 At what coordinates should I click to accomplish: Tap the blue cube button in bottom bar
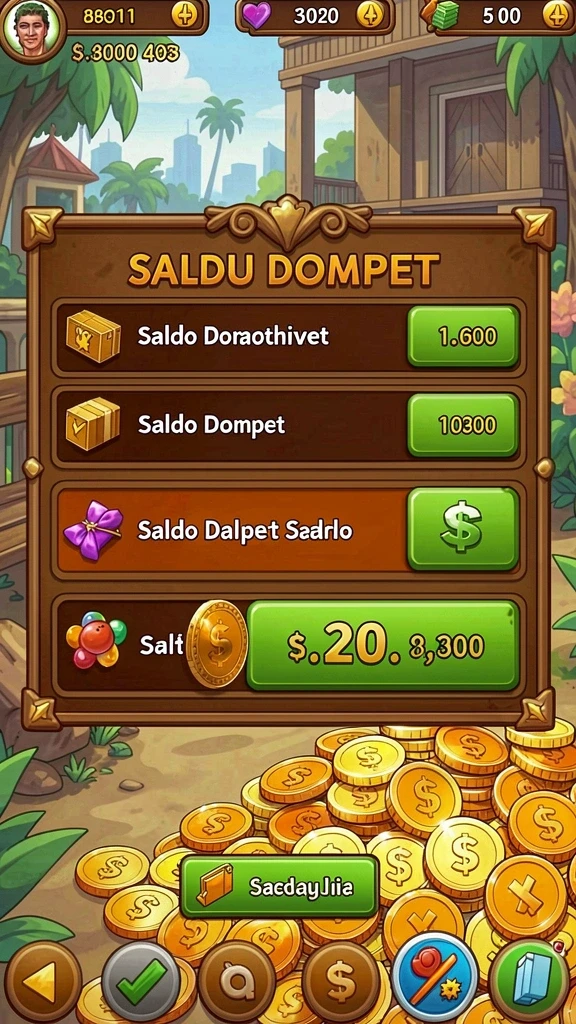tap(530, 982)
